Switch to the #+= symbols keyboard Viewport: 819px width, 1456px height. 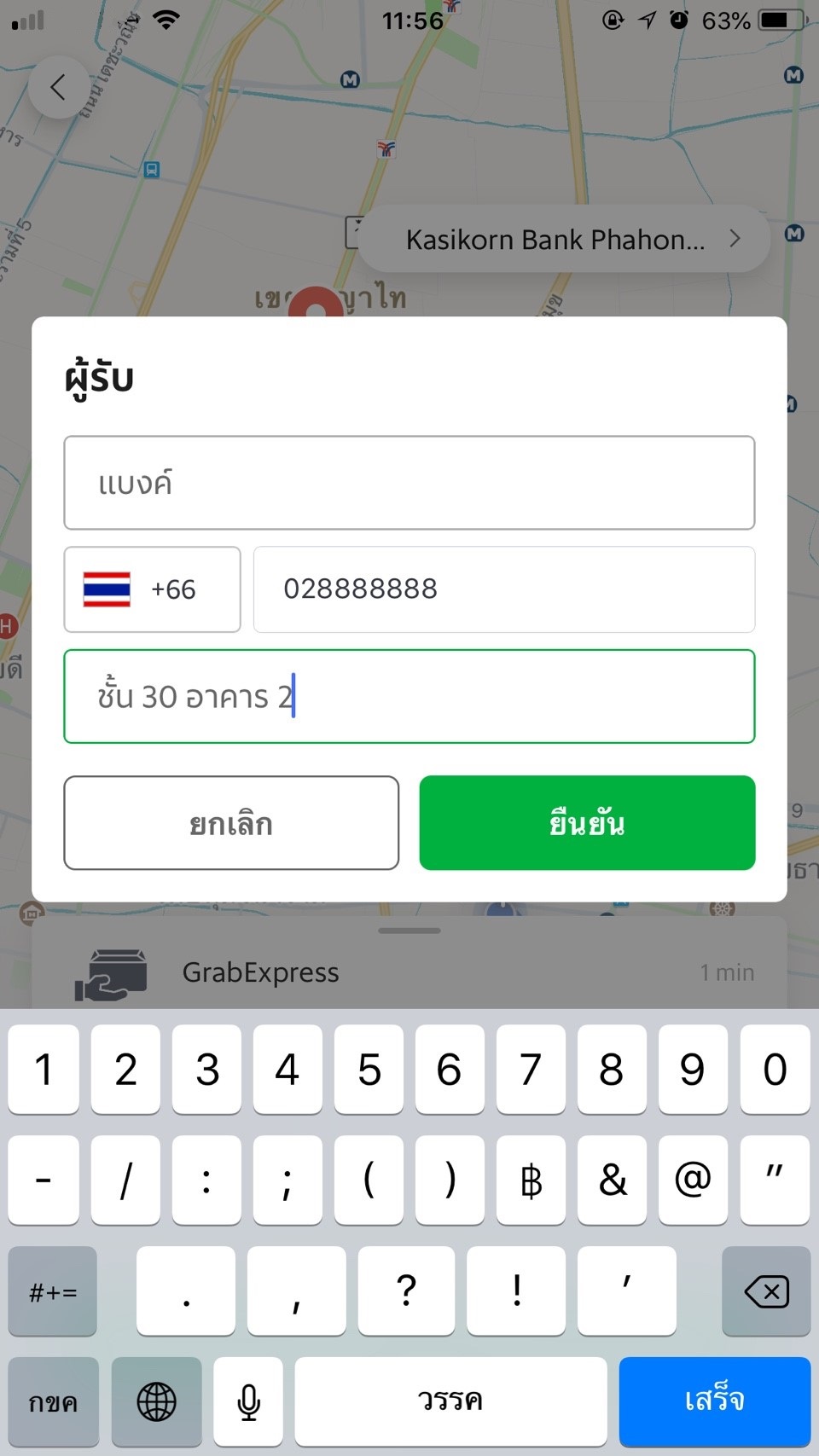point(53,1291)
